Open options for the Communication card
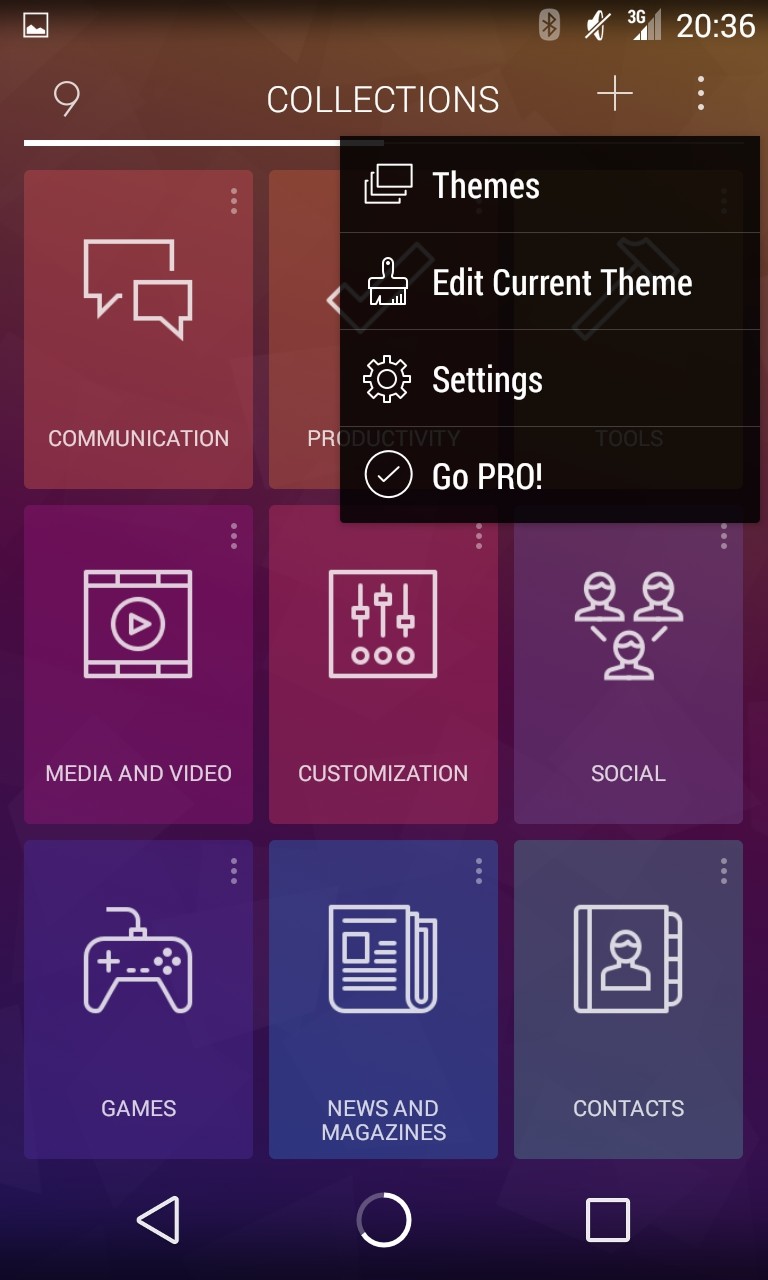Screen dimensions: 768x1280 [x=234, y=201]
